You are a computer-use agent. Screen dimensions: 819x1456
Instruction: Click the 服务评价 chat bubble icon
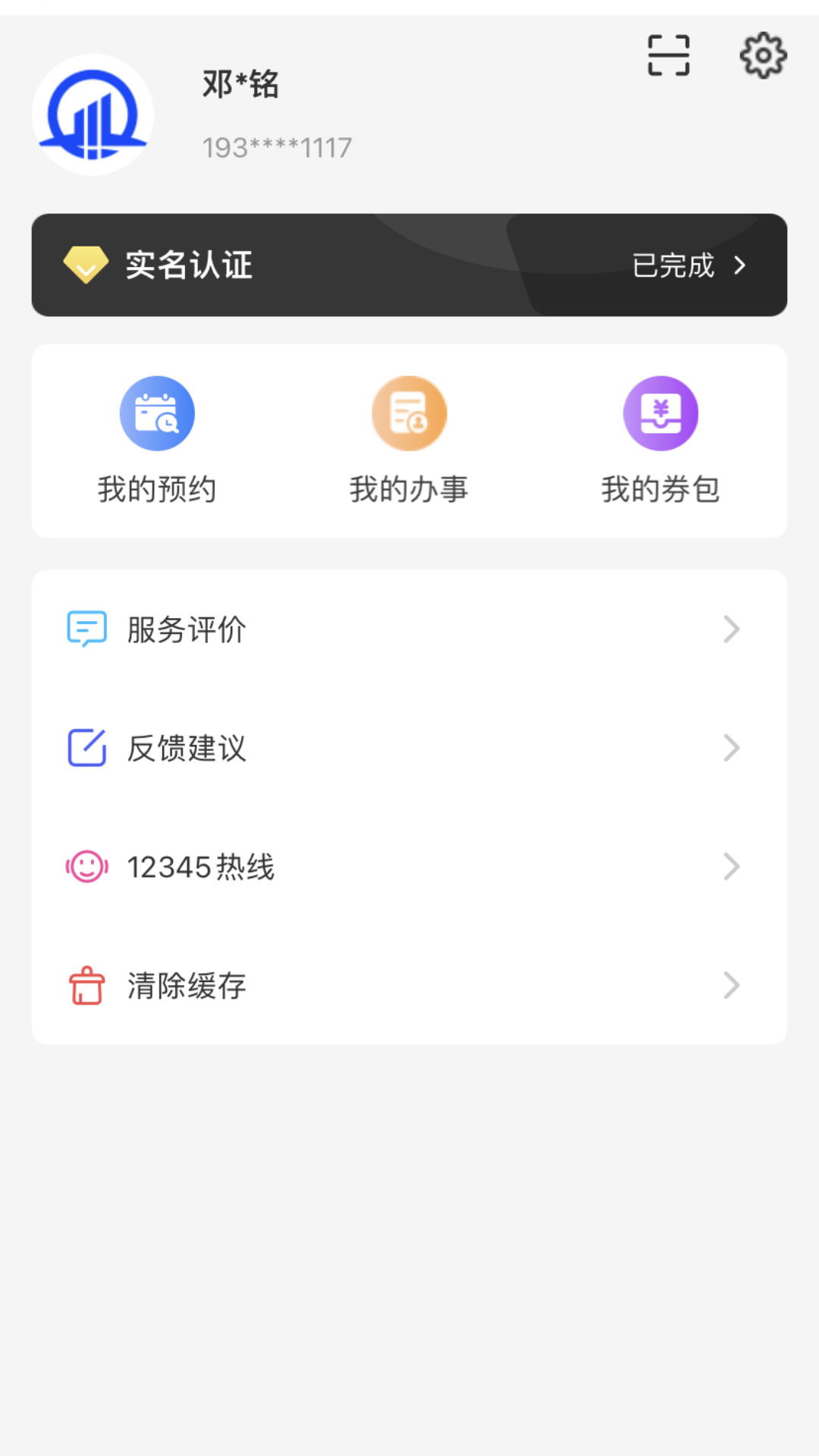(87, 628)
